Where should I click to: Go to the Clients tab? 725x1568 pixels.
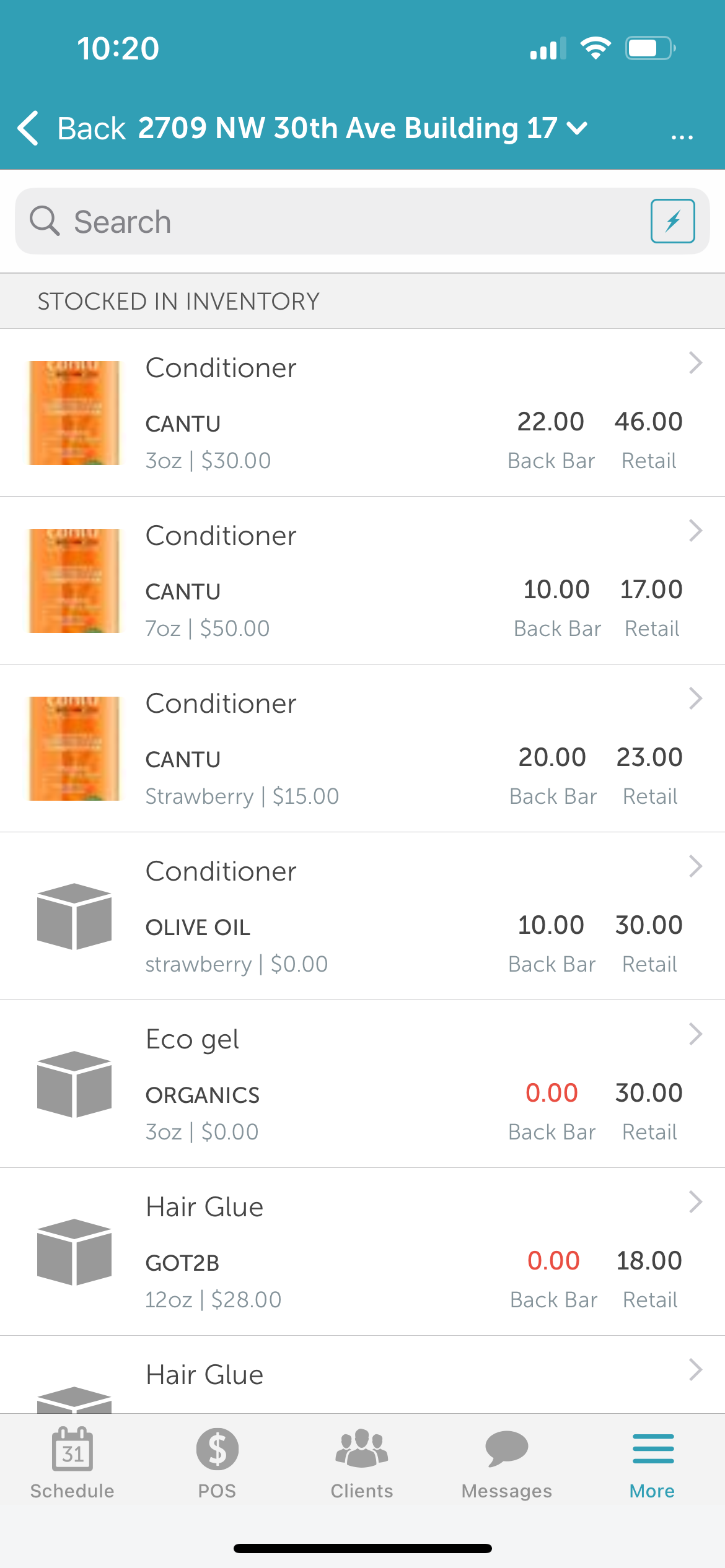(362, 1463)
